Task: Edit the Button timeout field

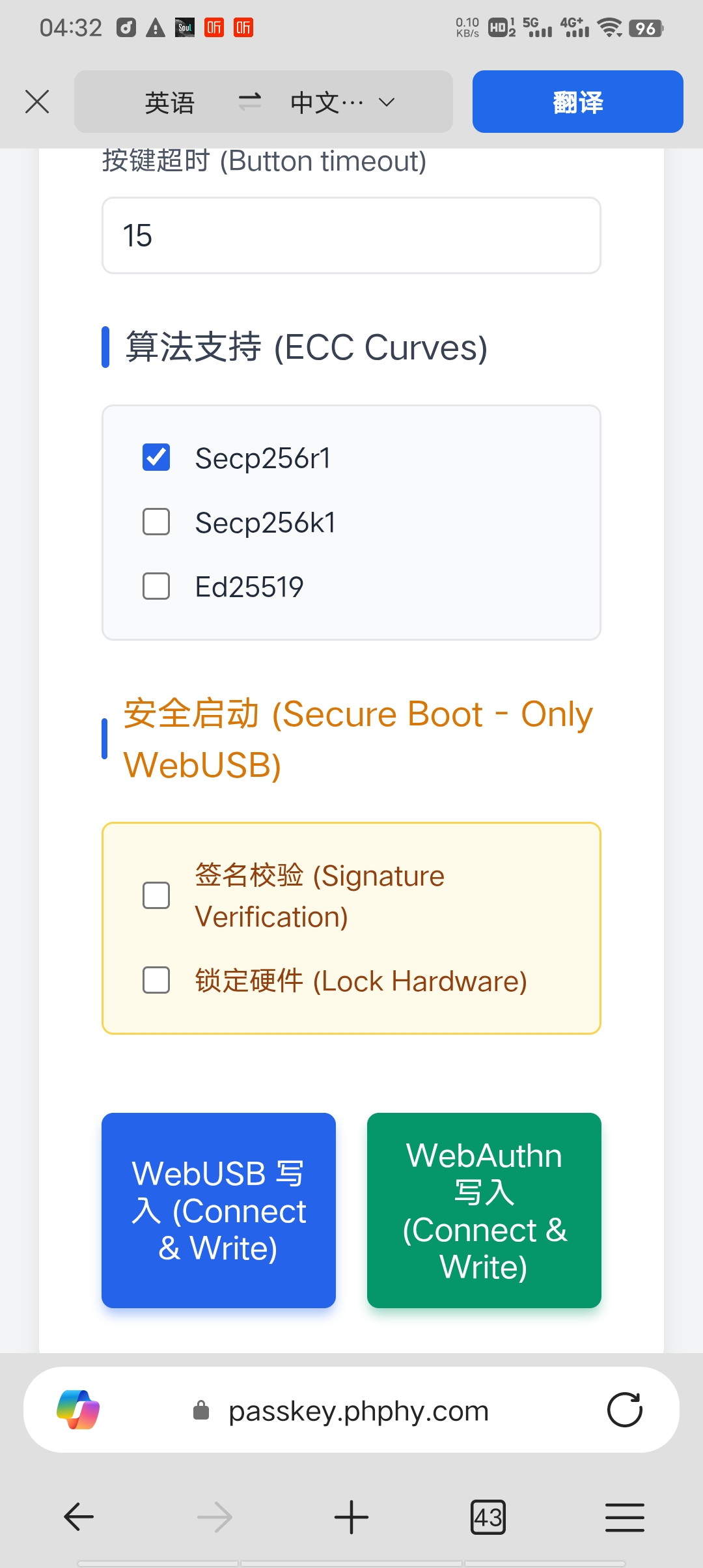Action: pyautogui.click(x=351, y=236)
